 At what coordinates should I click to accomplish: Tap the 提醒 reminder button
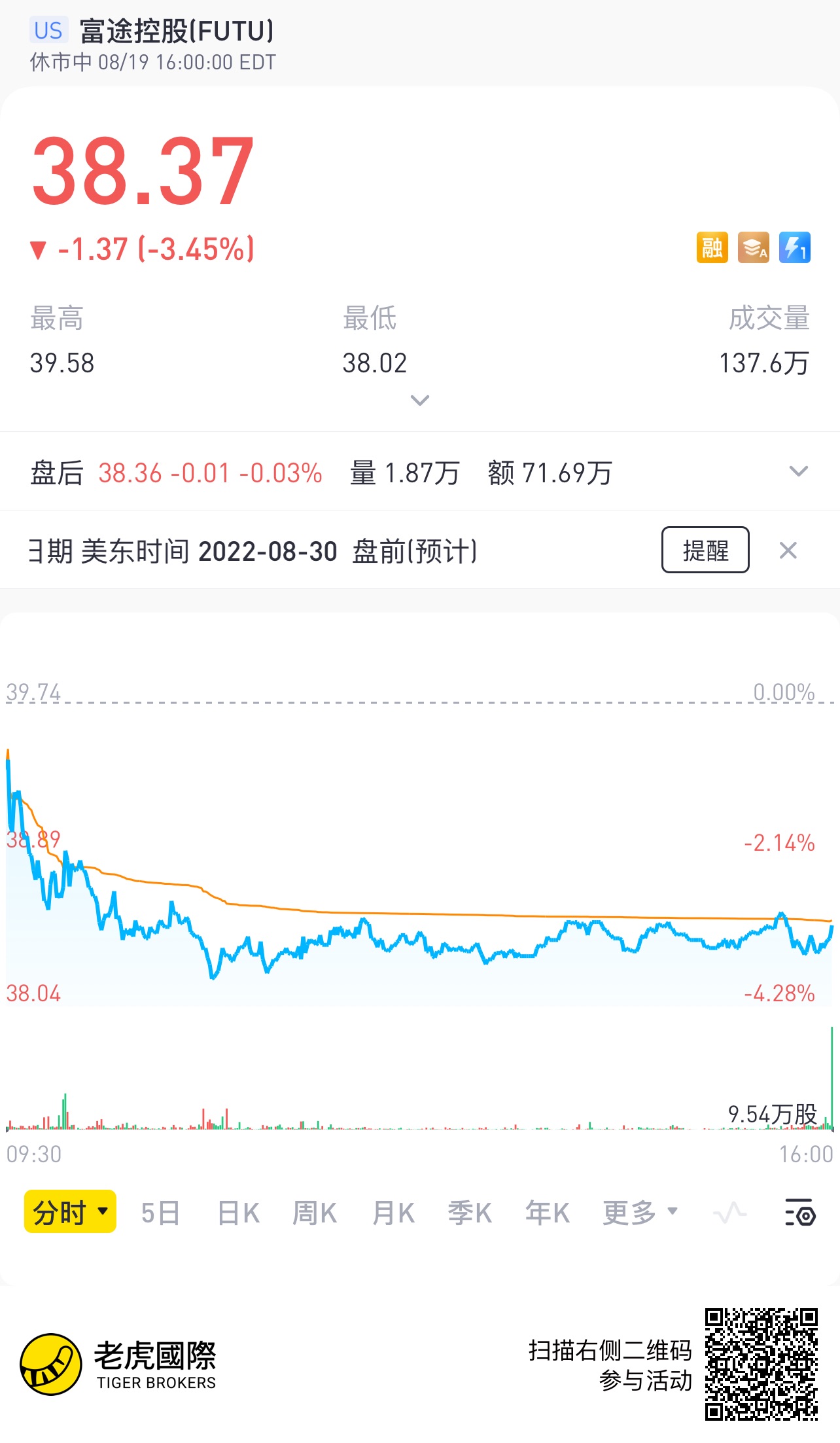click(705, 550)
